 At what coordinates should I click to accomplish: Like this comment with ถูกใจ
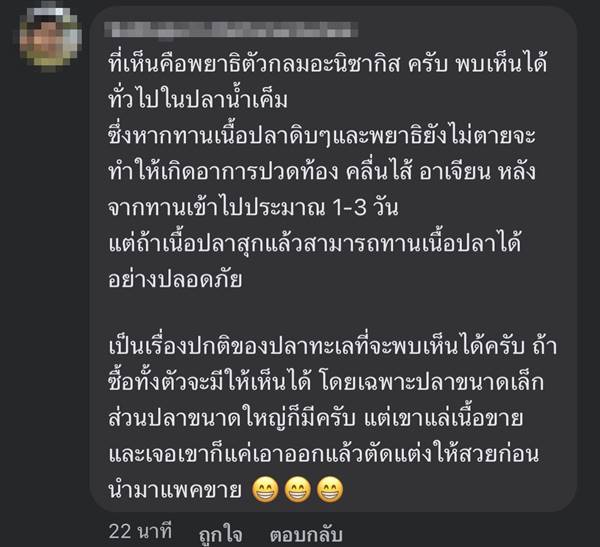pyautogui.click(x=220, y=532)
